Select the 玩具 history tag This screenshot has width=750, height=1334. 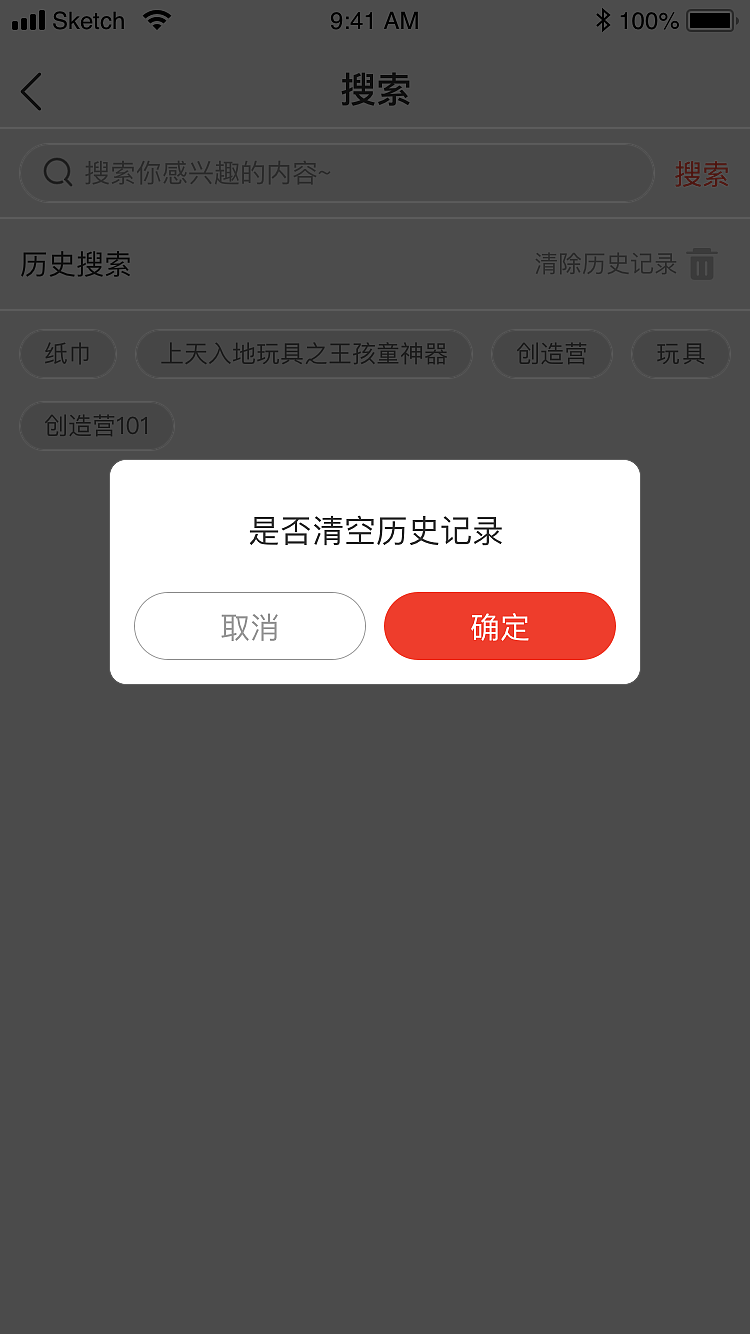(x=680, y=353)
